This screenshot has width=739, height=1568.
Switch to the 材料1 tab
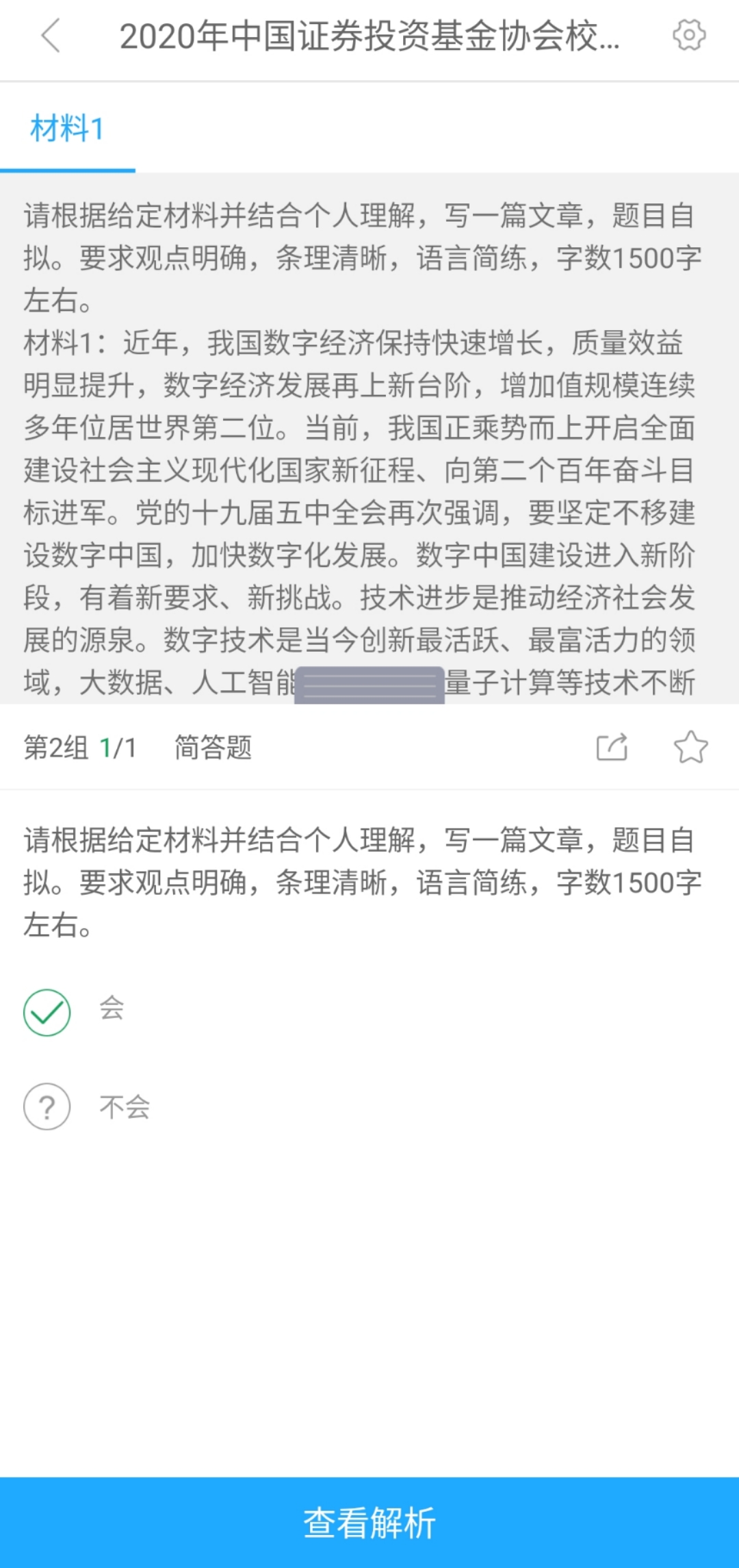67,129
